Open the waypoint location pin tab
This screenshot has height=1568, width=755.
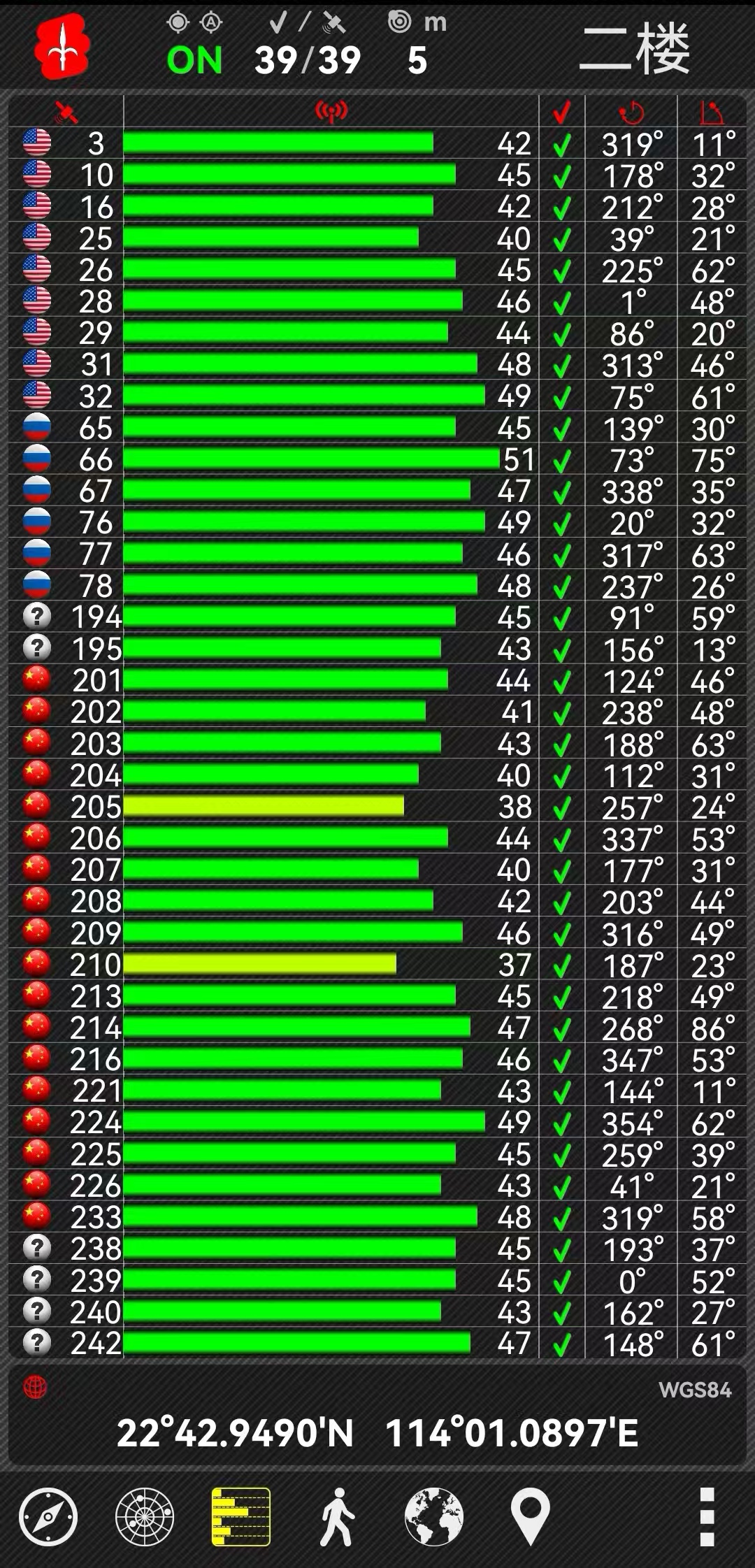(530, 1516)
